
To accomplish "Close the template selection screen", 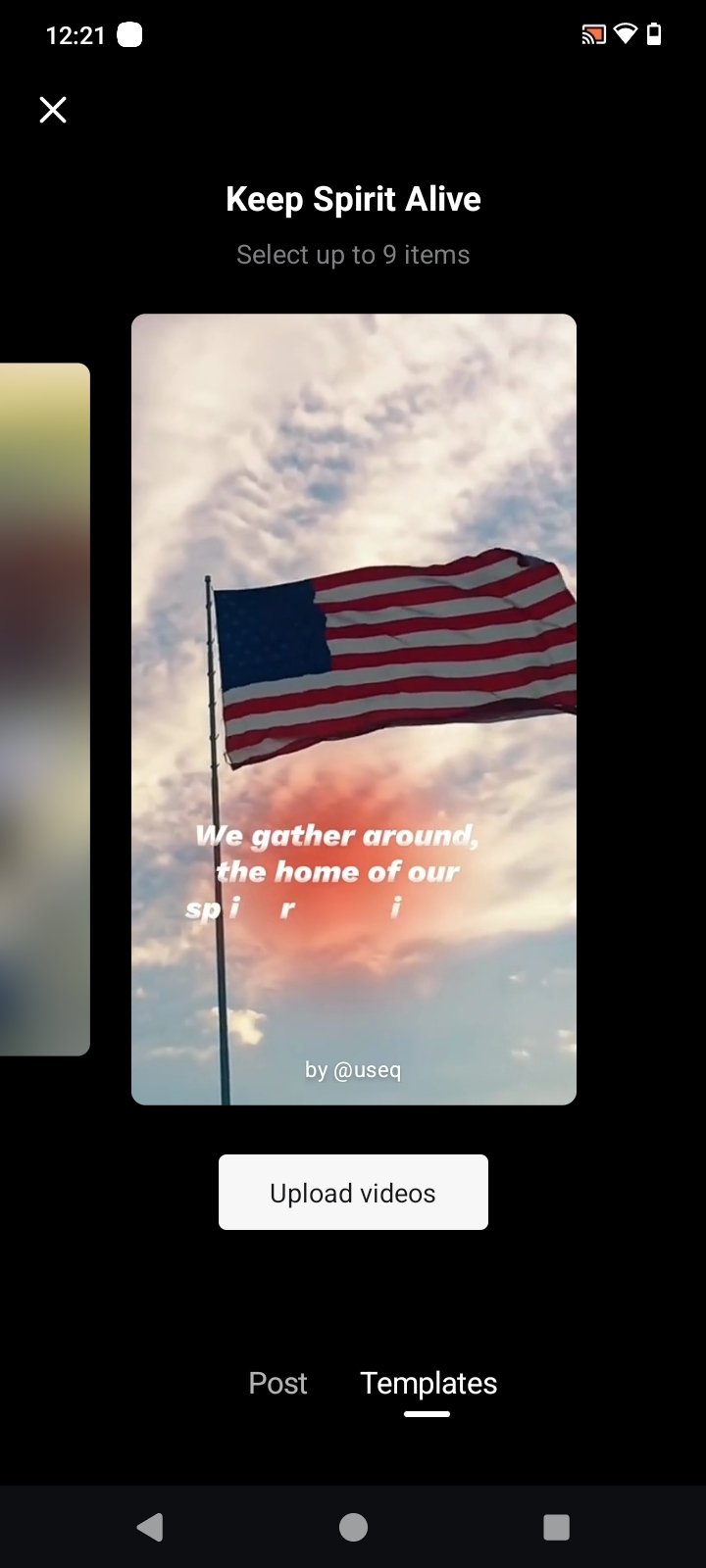I will [x=53, y=110].
